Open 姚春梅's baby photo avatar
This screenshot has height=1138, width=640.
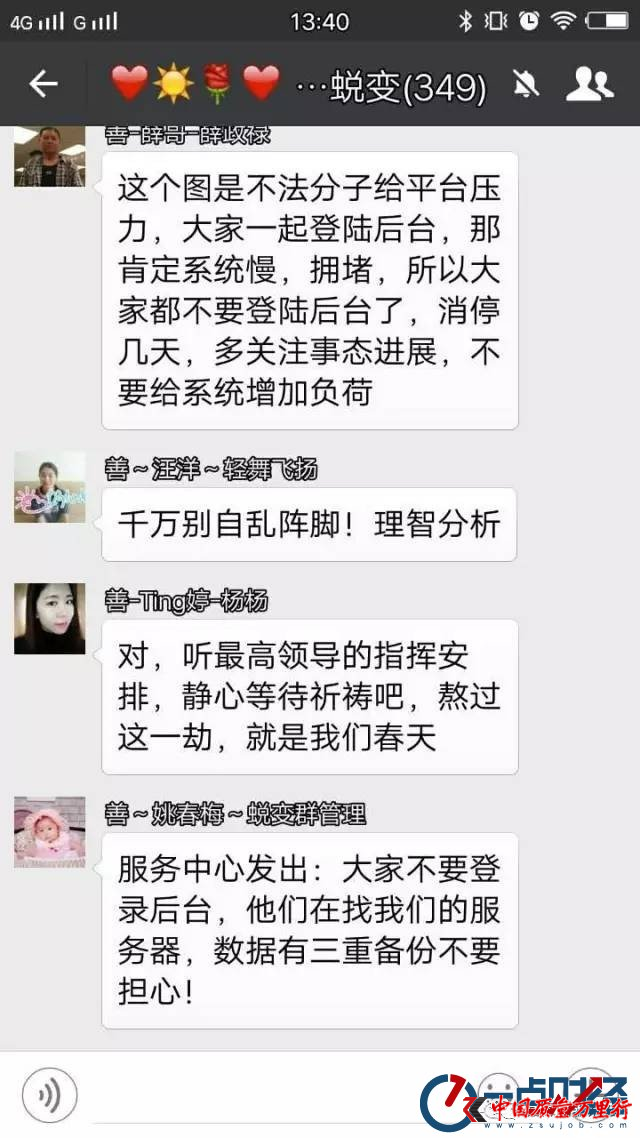(x=49, y=832)
